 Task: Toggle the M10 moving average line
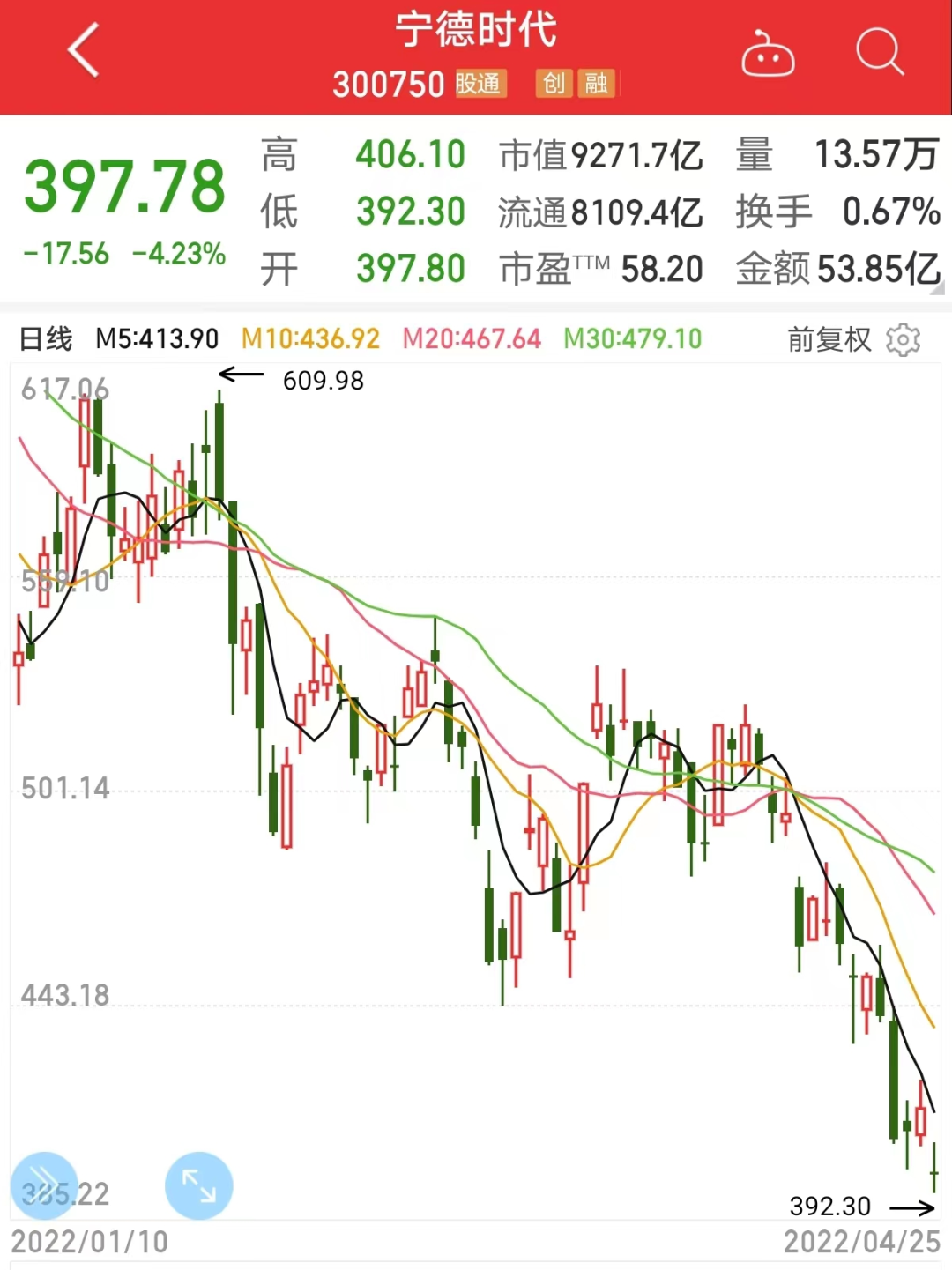pyautogui.click(x=309, y=338)
